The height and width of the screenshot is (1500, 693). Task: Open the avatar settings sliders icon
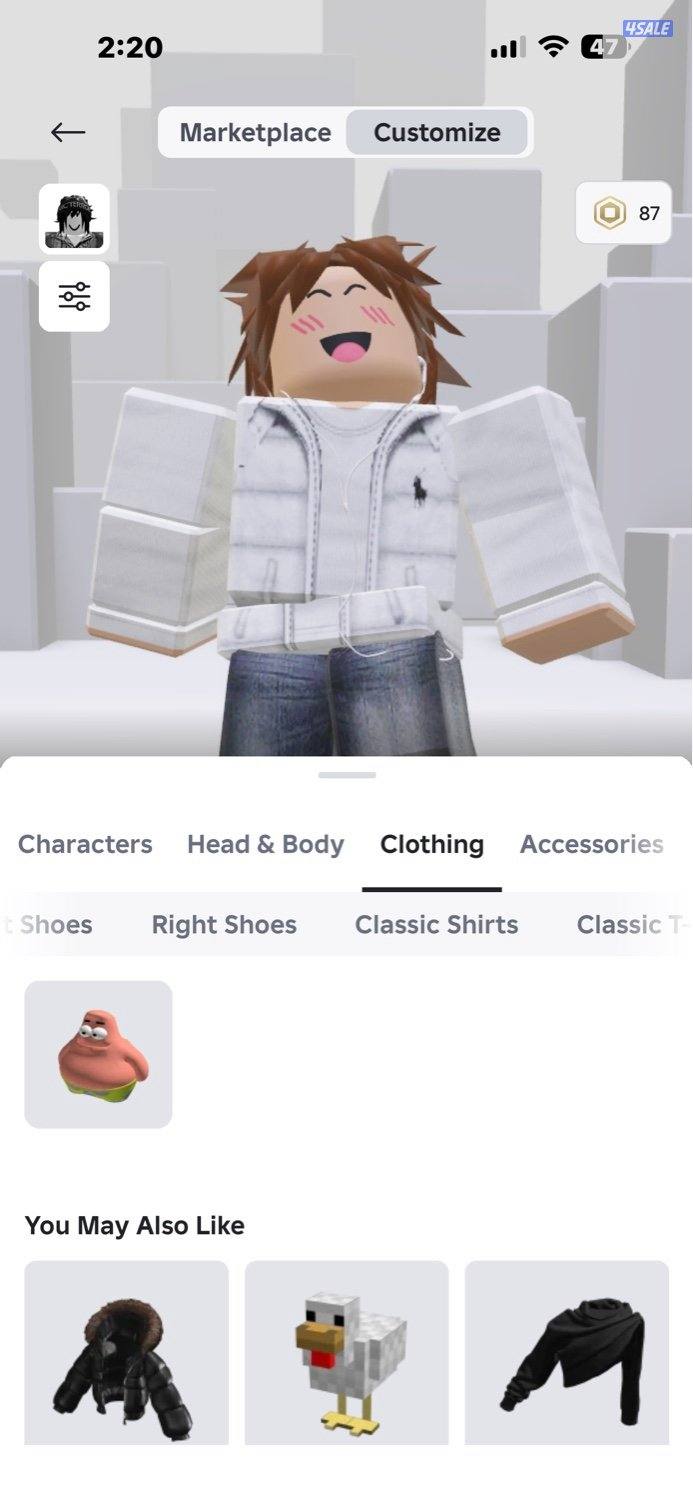pyautogui.click(x=74, y=296)
